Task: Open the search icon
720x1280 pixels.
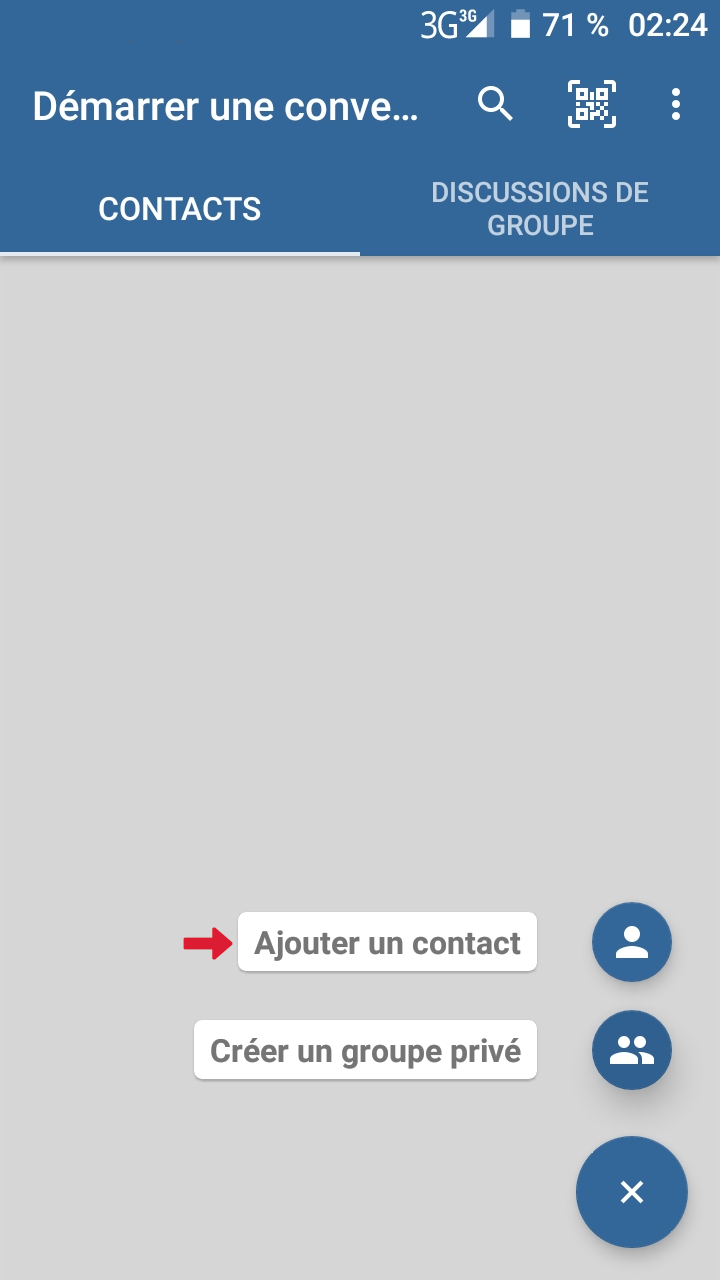Action: click(495, 104)
